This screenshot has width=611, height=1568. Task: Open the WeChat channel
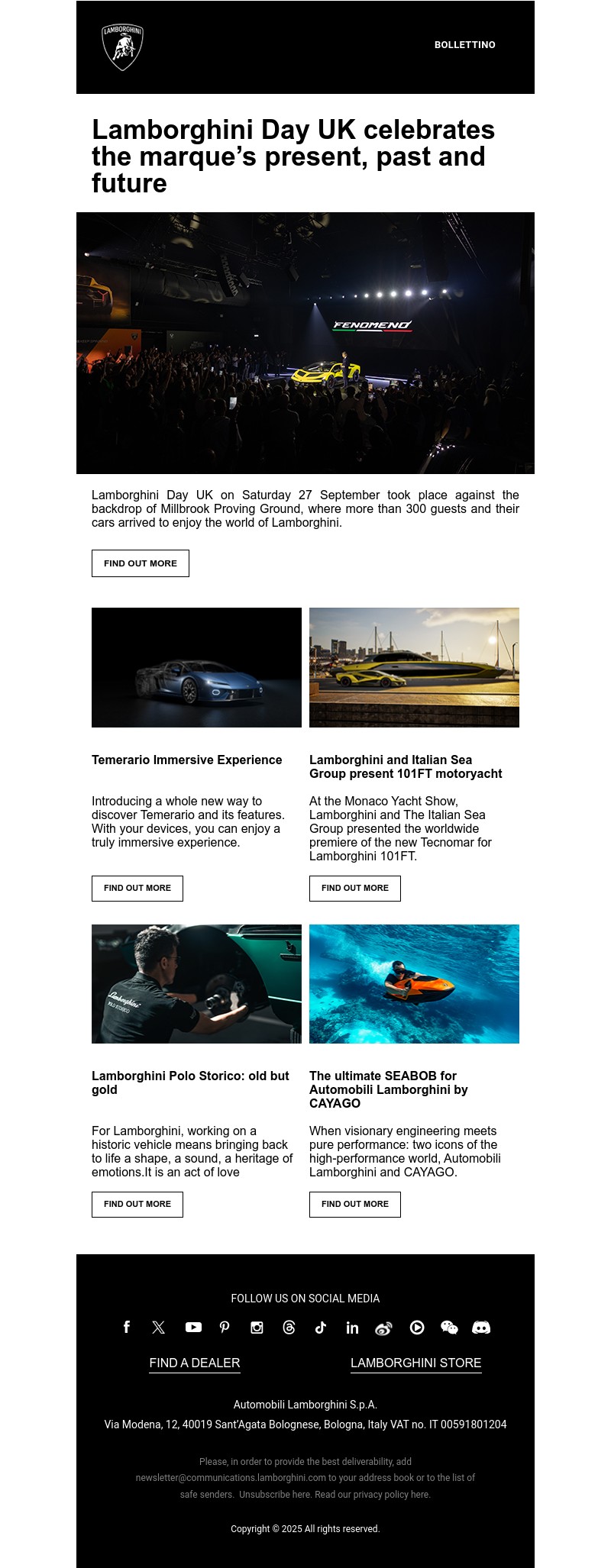click(x=448, y=1328)
